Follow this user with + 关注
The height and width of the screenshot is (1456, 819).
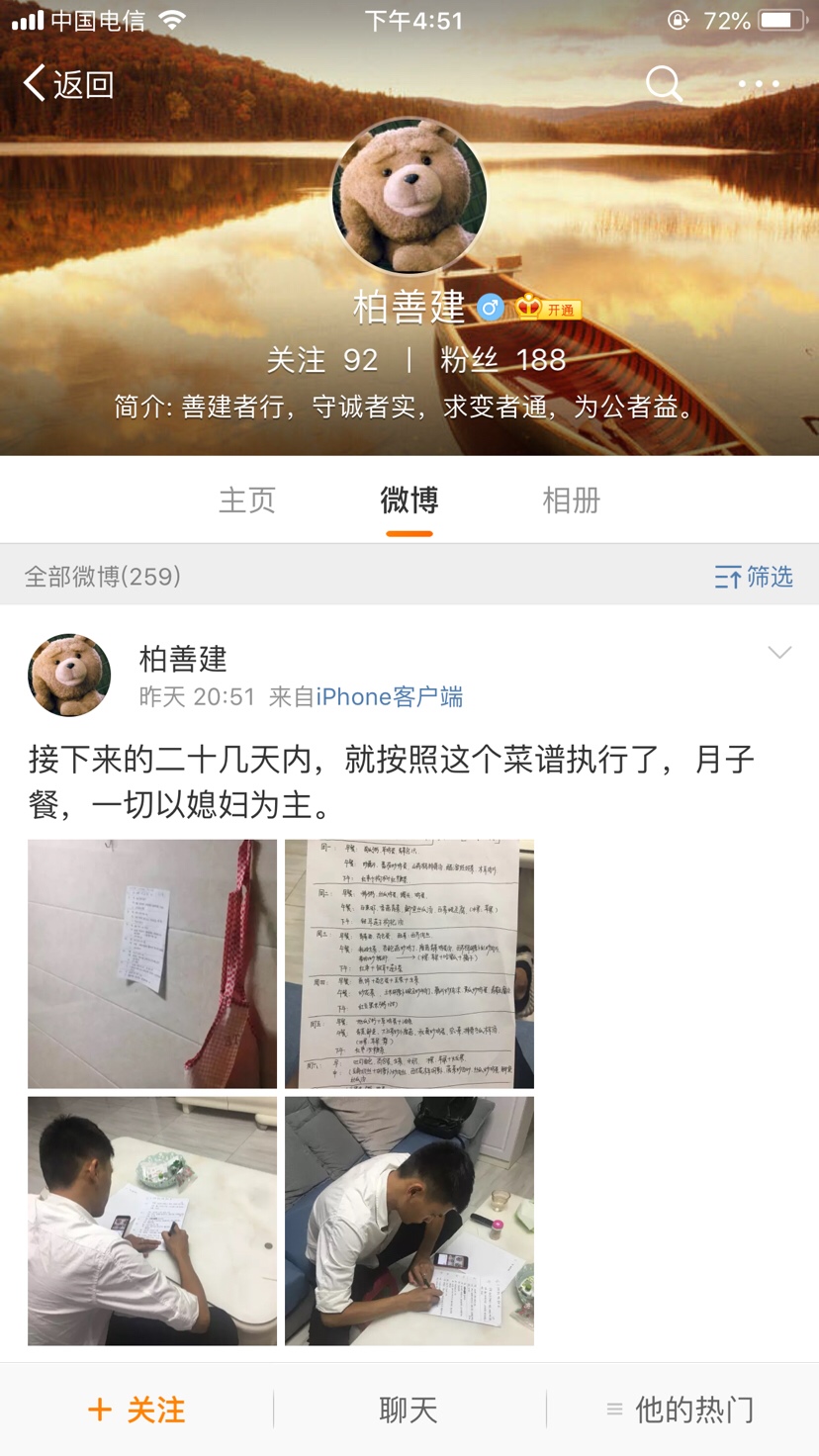pos(136,1410)
